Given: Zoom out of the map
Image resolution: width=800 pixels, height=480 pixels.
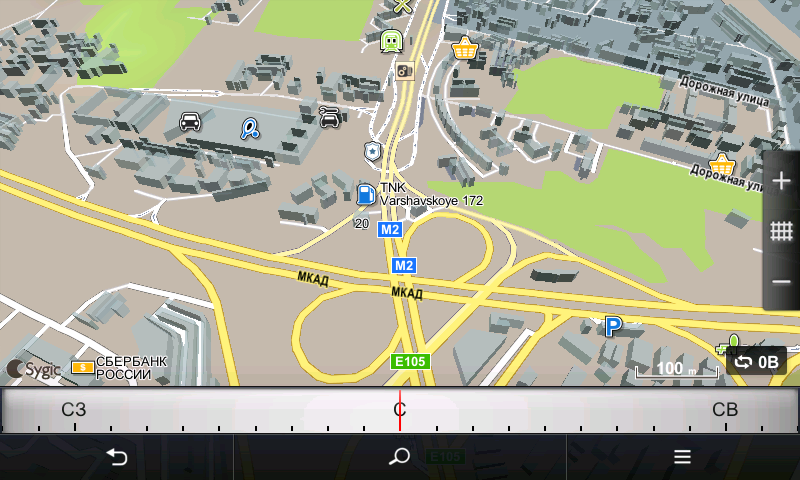Looking at the screenshot, I should point(782,282).
